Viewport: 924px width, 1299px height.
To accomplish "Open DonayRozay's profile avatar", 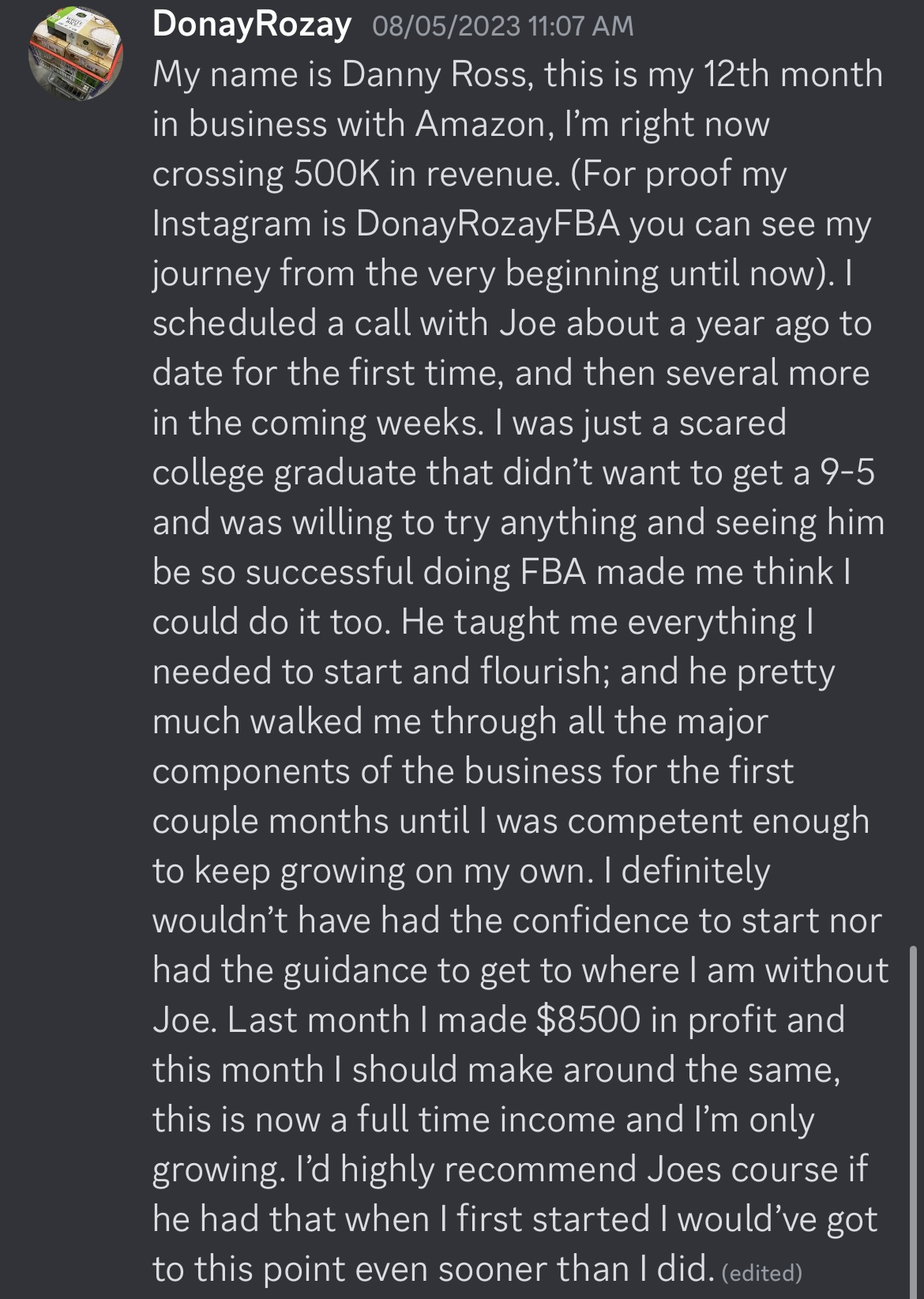I will (x=76, y=54).
